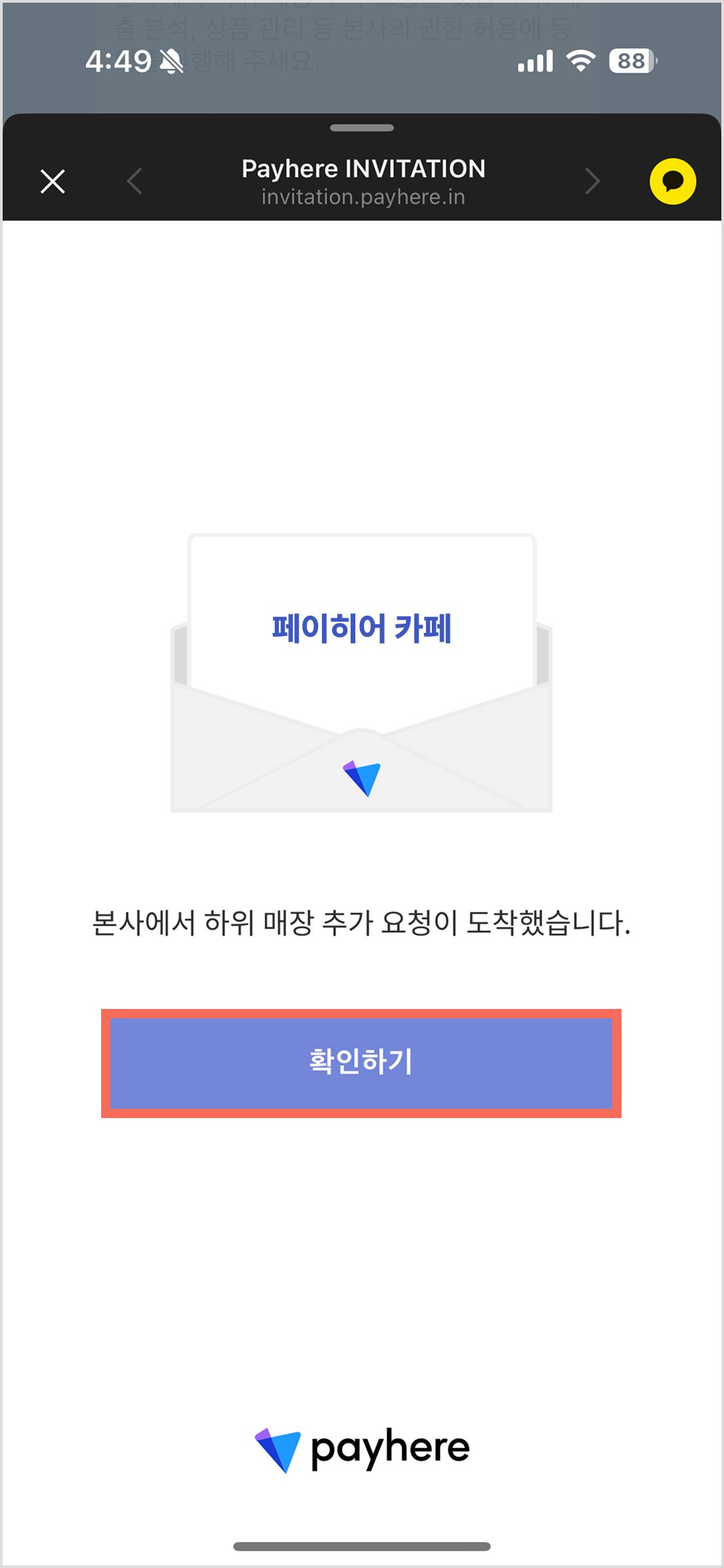
Task: Open the yellow KakaoTalk chat icon
Action: pyautogui.click(x=673, y=181)
